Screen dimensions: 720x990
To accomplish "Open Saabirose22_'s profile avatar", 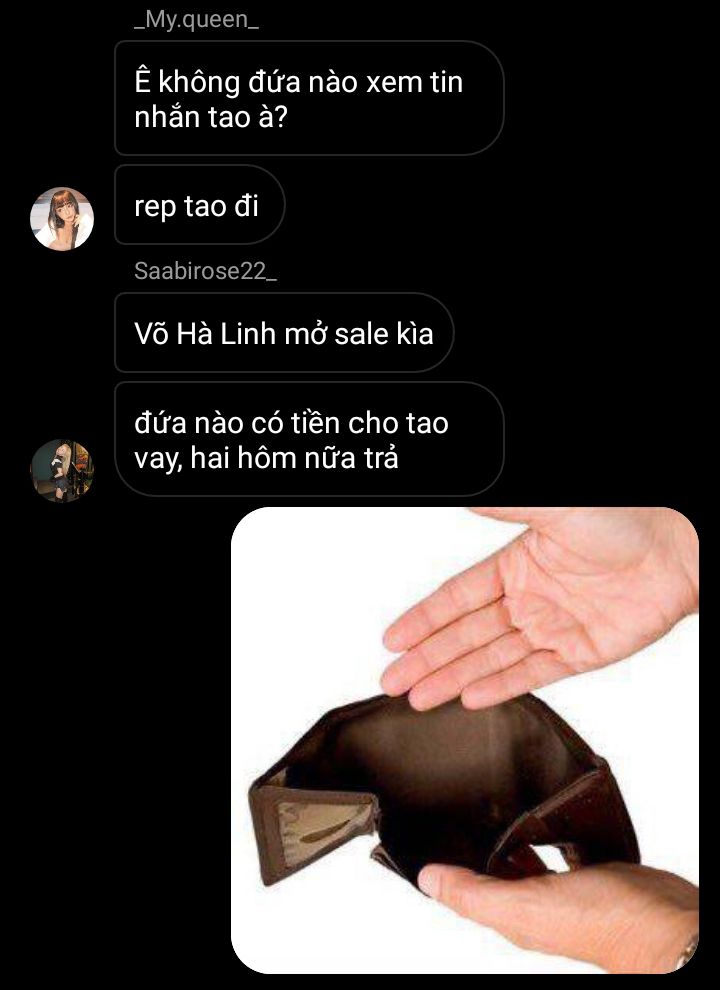I will pyautogui.click(x=62, y=470).
